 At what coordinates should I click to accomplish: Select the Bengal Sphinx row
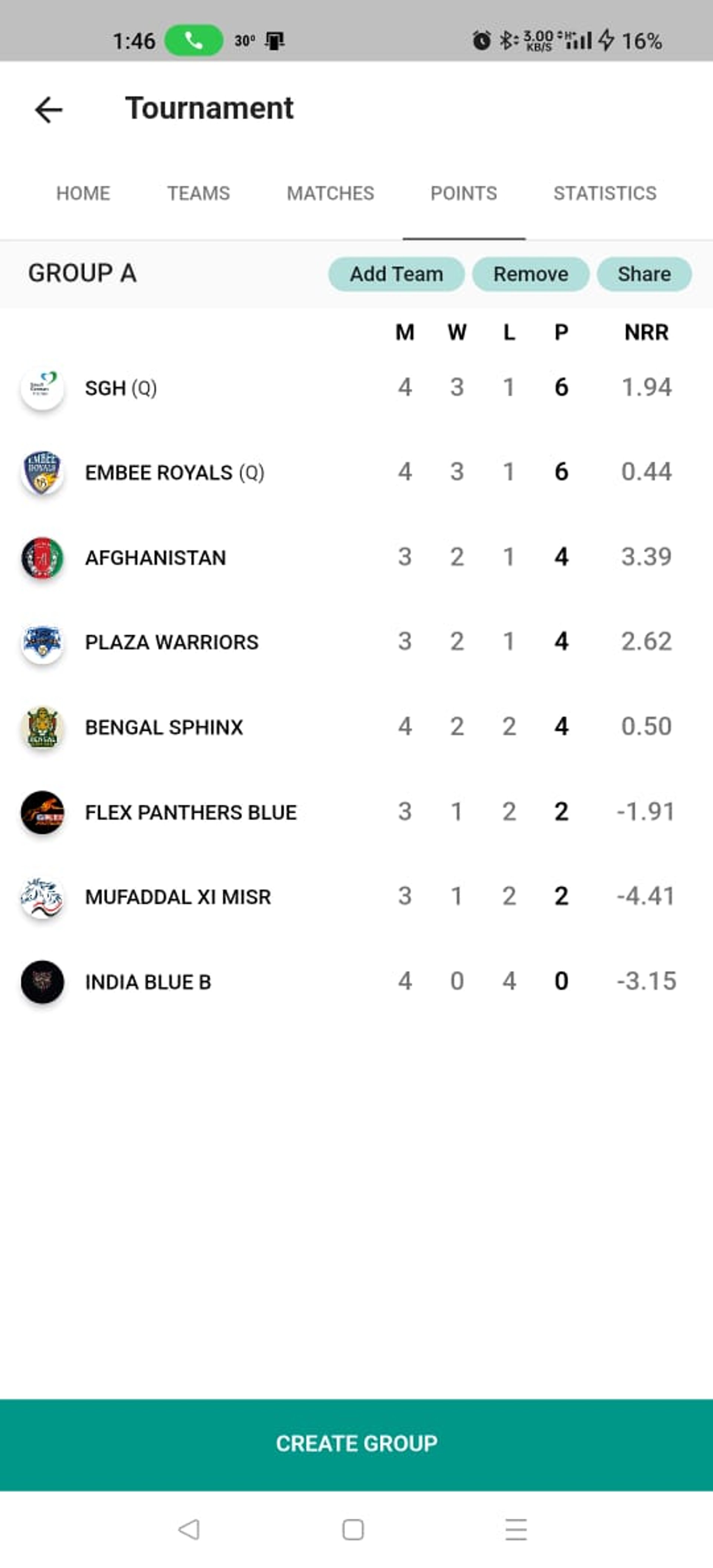356,727
